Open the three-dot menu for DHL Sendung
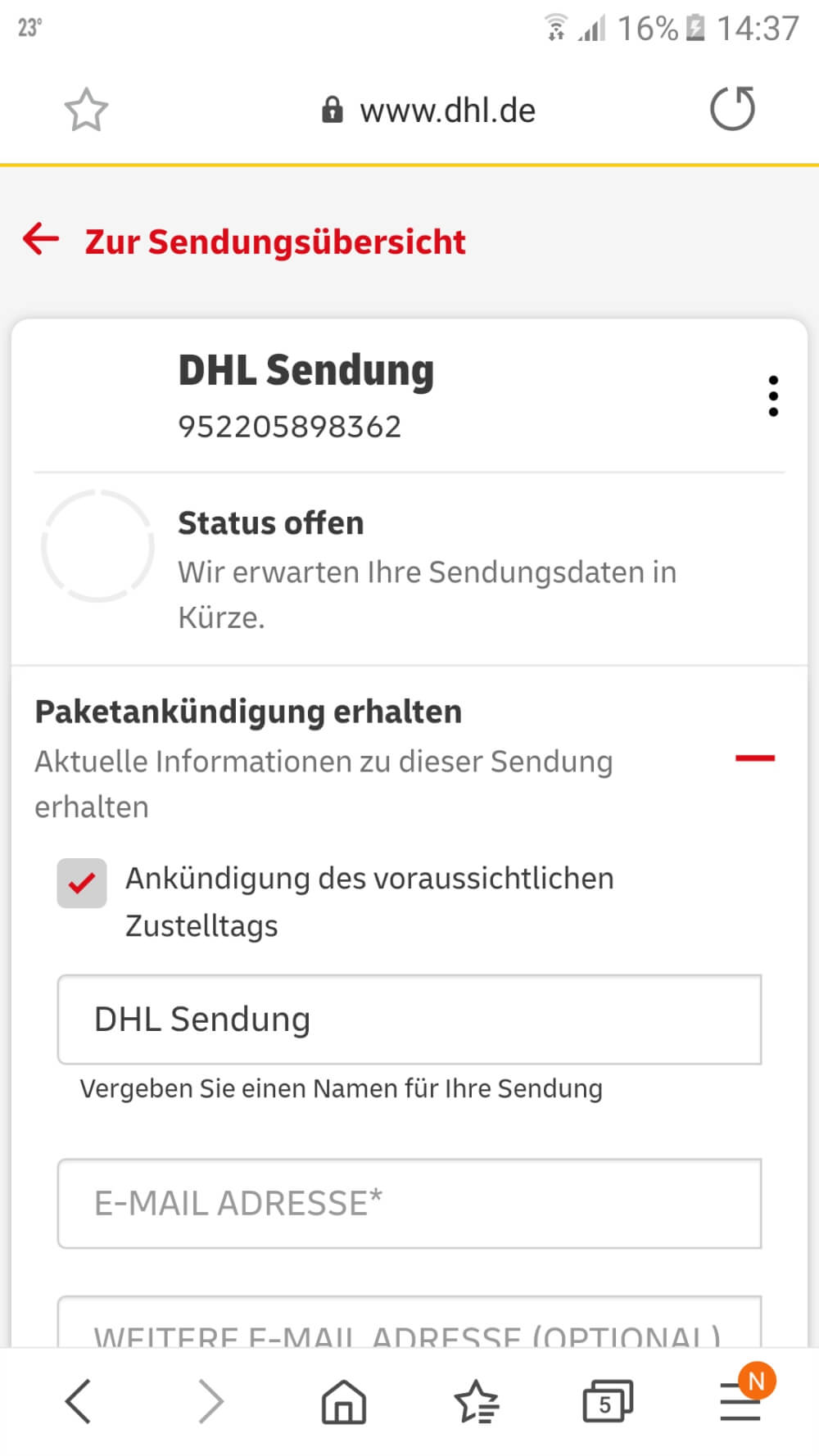The height and width of the screenshot is (1456, 819). (773, 396)
